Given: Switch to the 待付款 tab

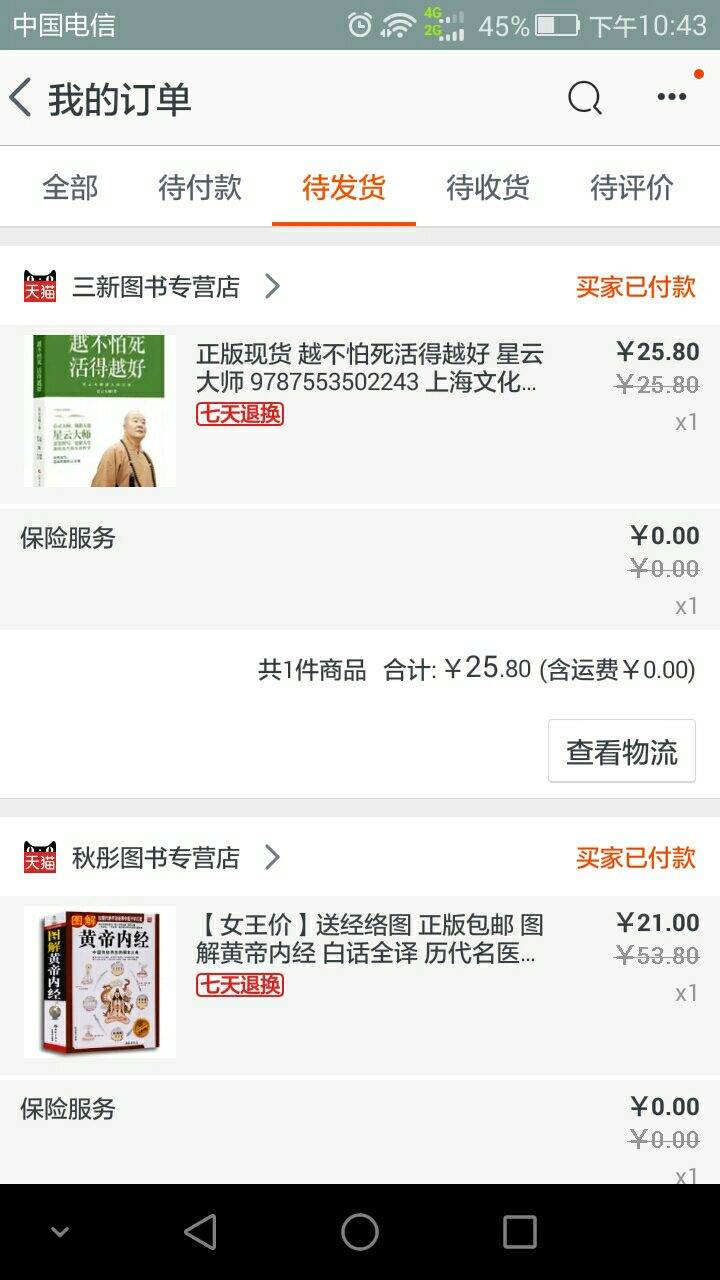Looking at the screenshot, I should pyautogui.click(x=200, y=187).
